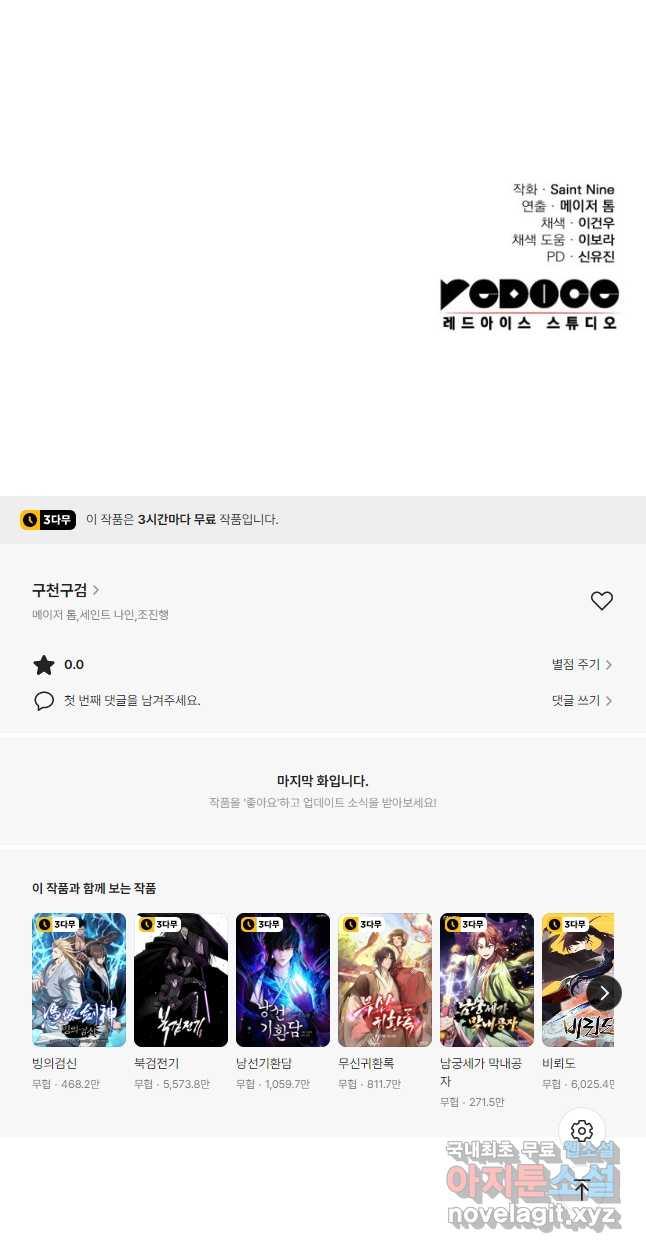The height and width of the screenshot is (1253, 646).
Task: Open the 빙의검신 recommended title
Action: pyautogui.click(x=79, y=980)
